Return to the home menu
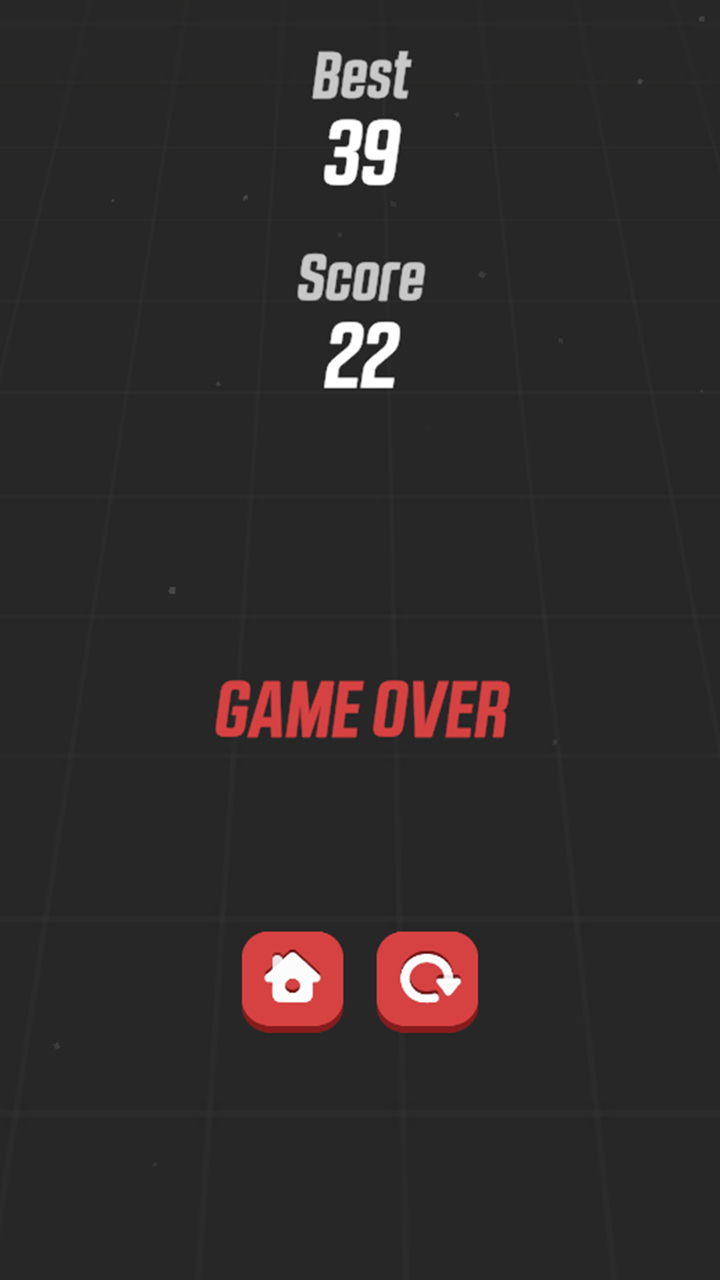720x1280 pixels. coord(292,980)
